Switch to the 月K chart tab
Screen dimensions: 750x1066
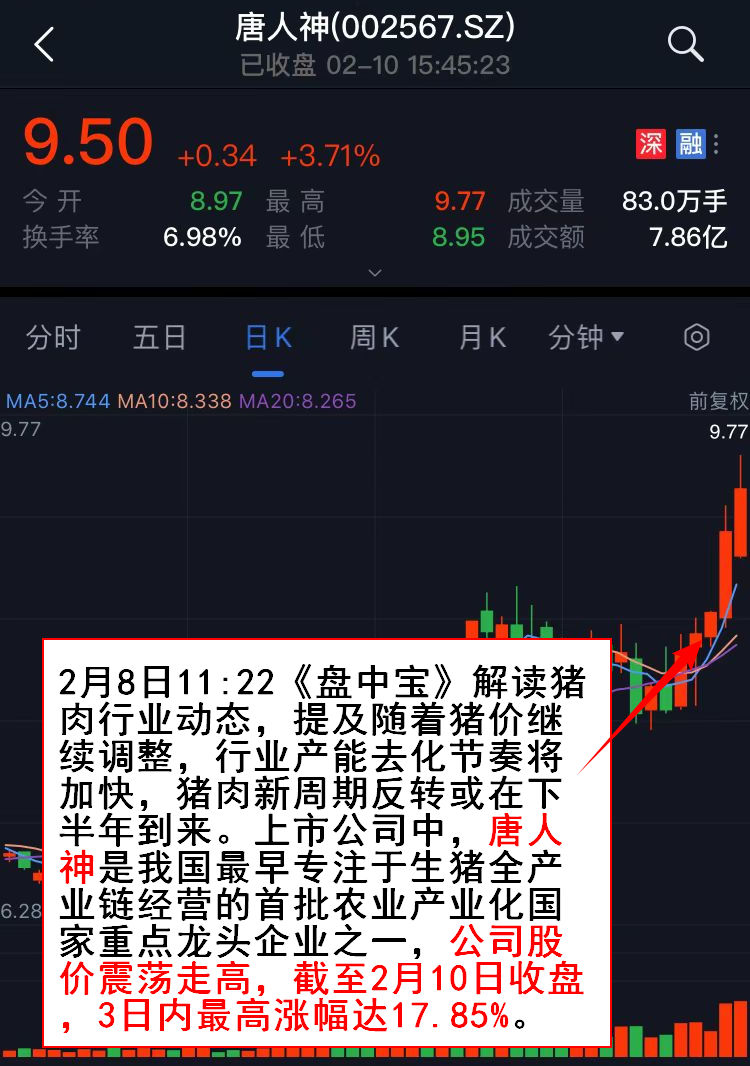[482, 338]
